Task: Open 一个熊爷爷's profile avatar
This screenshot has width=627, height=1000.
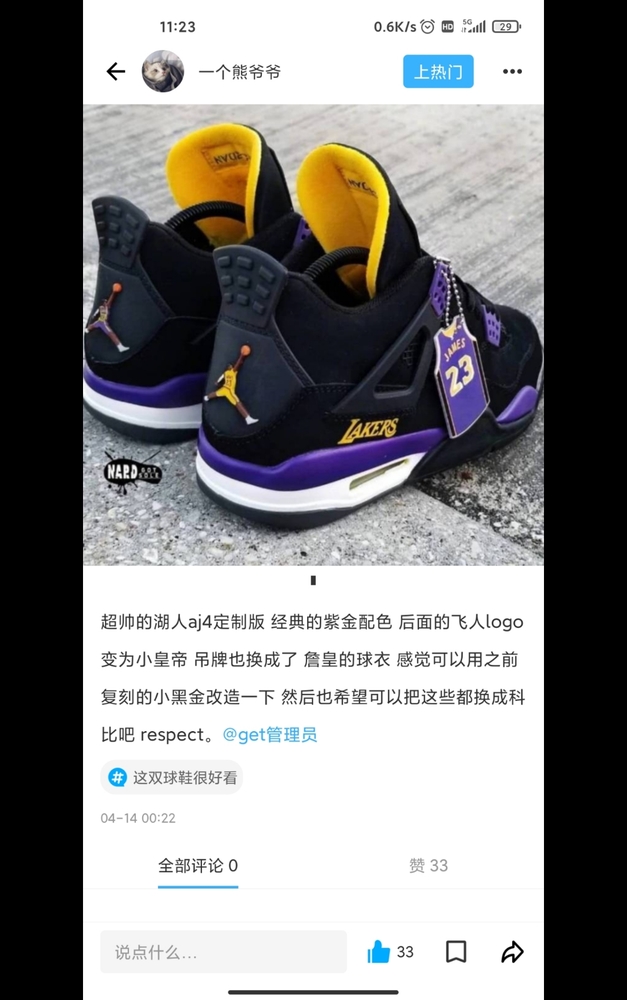Action: click(x=163, y=72)
